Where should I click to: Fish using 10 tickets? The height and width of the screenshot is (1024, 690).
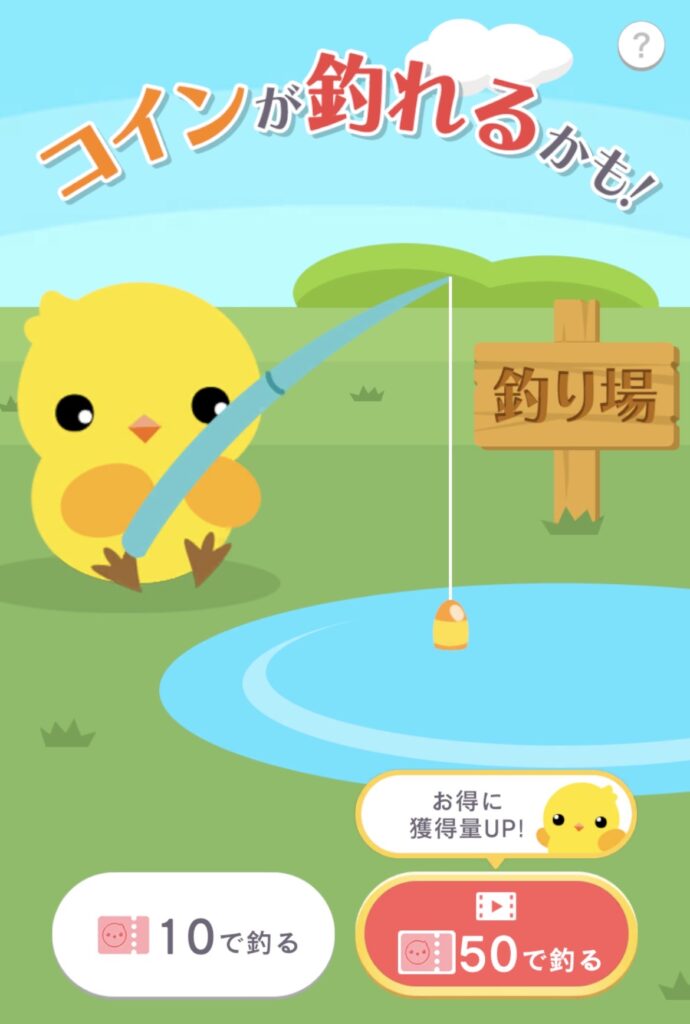(193, 936)
